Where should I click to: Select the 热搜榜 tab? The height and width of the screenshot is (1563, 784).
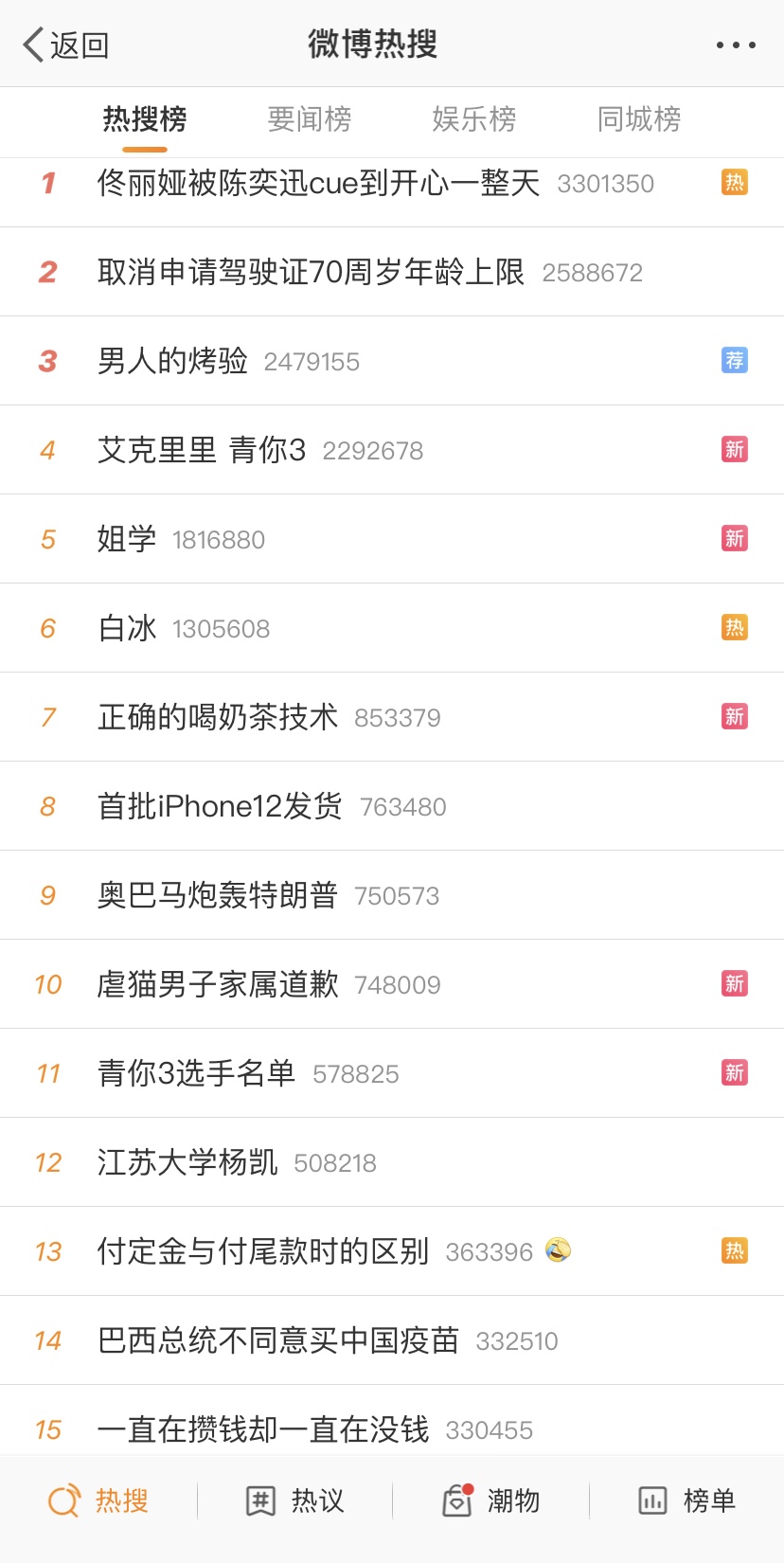[144, 119]
